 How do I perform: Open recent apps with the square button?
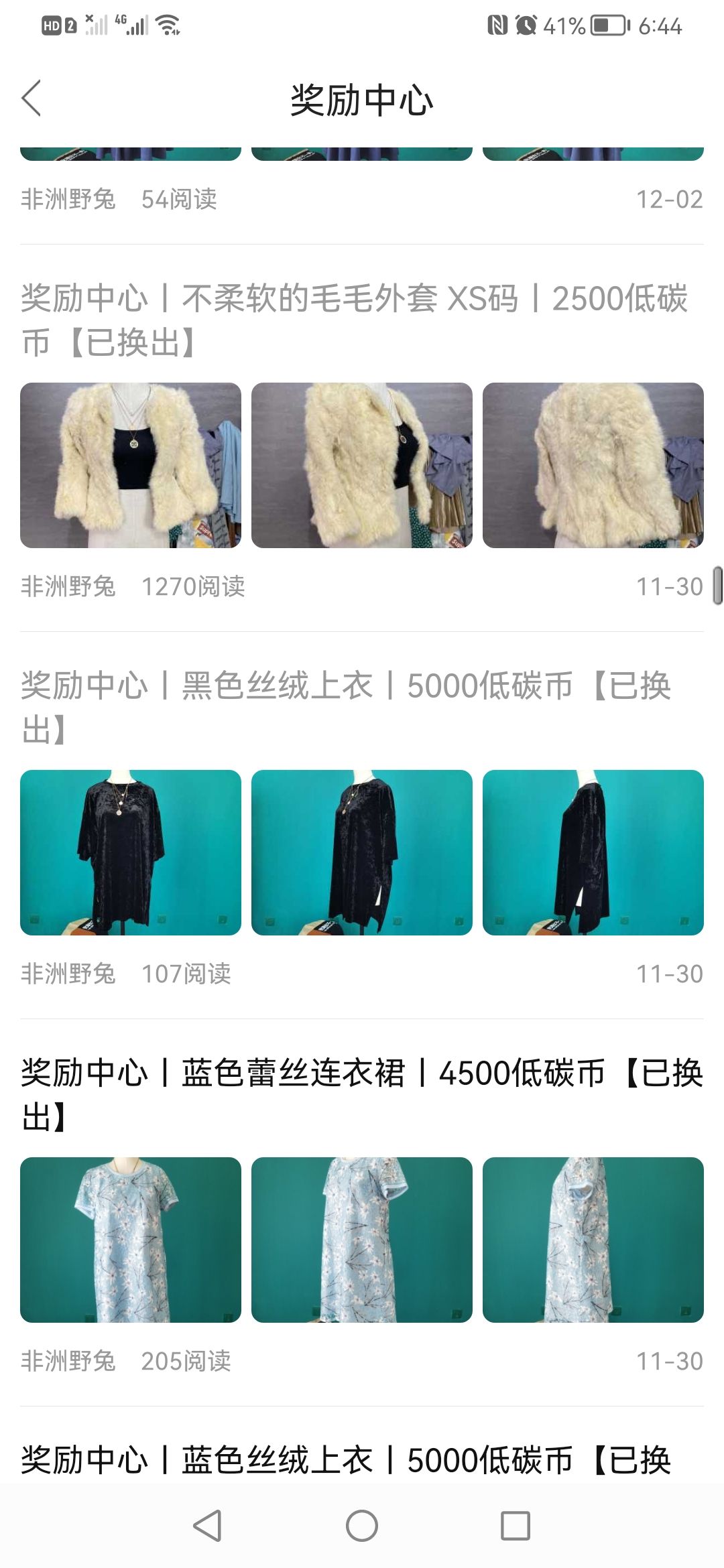tap(516, 1526)
